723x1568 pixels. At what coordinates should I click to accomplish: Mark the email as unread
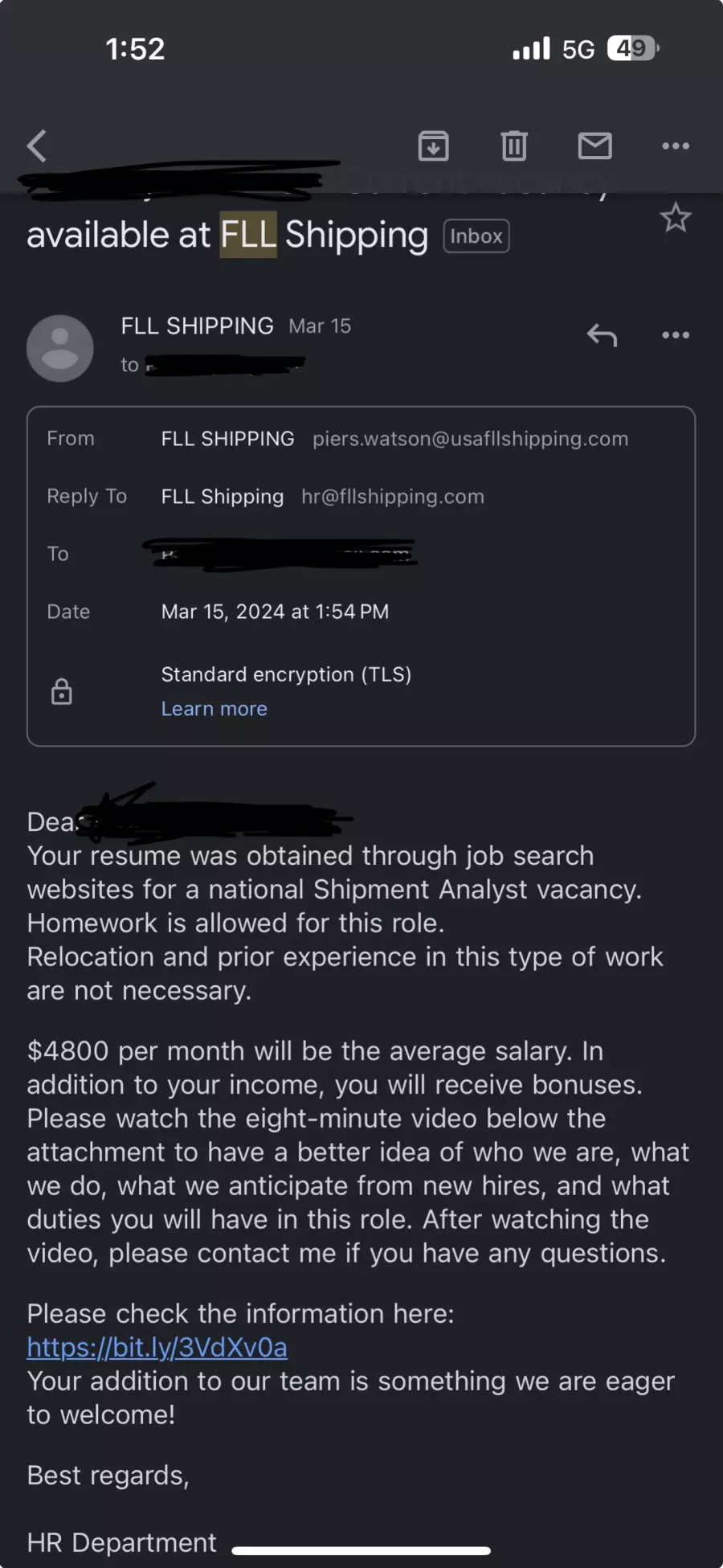pyautogui.click(x=595, y=145)
